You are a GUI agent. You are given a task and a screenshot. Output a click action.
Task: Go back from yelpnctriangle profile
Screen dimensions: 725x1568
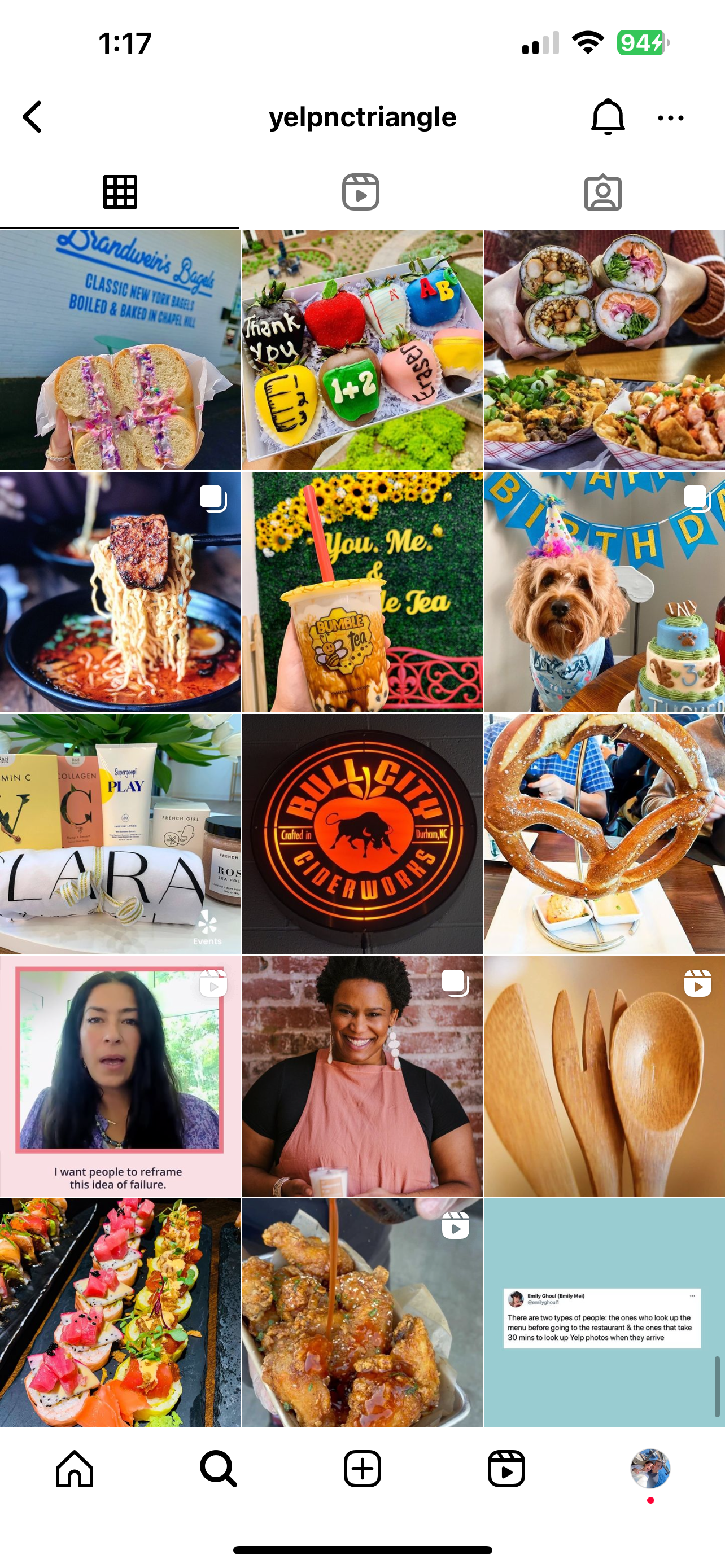point(33,117)
